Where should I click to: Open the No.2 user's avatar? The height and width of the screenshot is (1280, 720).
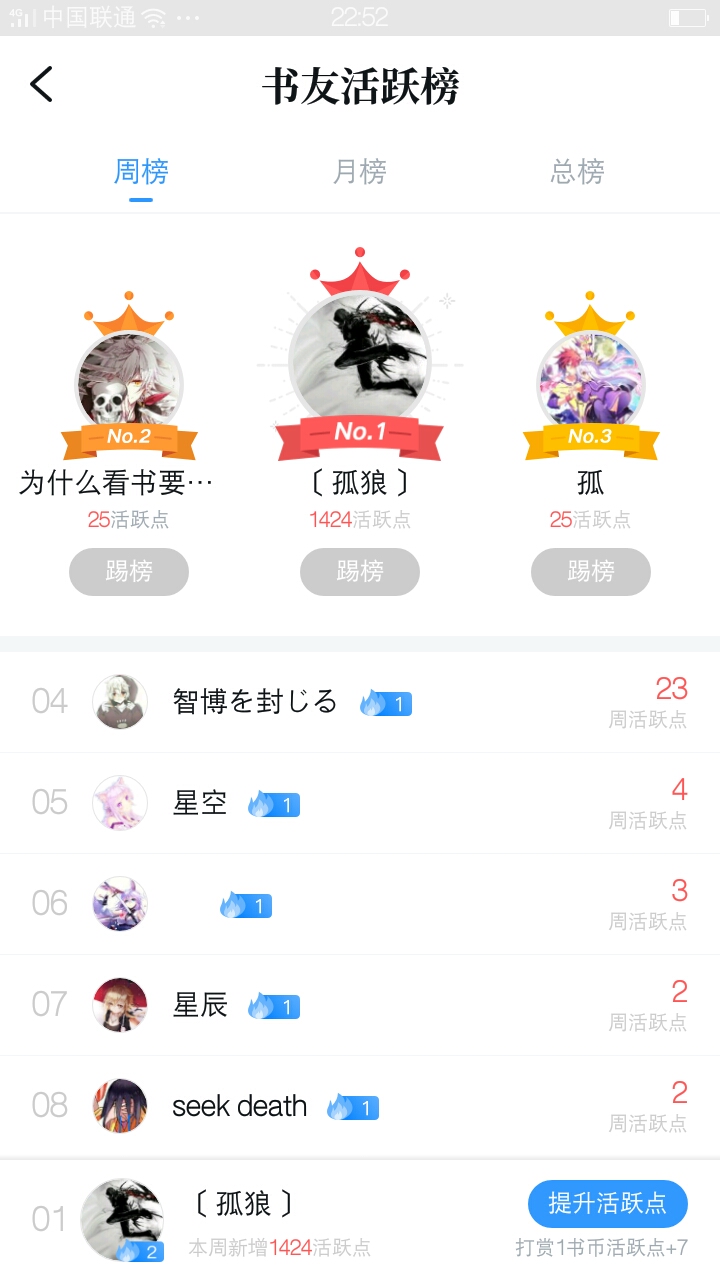(x=129, y=382)
